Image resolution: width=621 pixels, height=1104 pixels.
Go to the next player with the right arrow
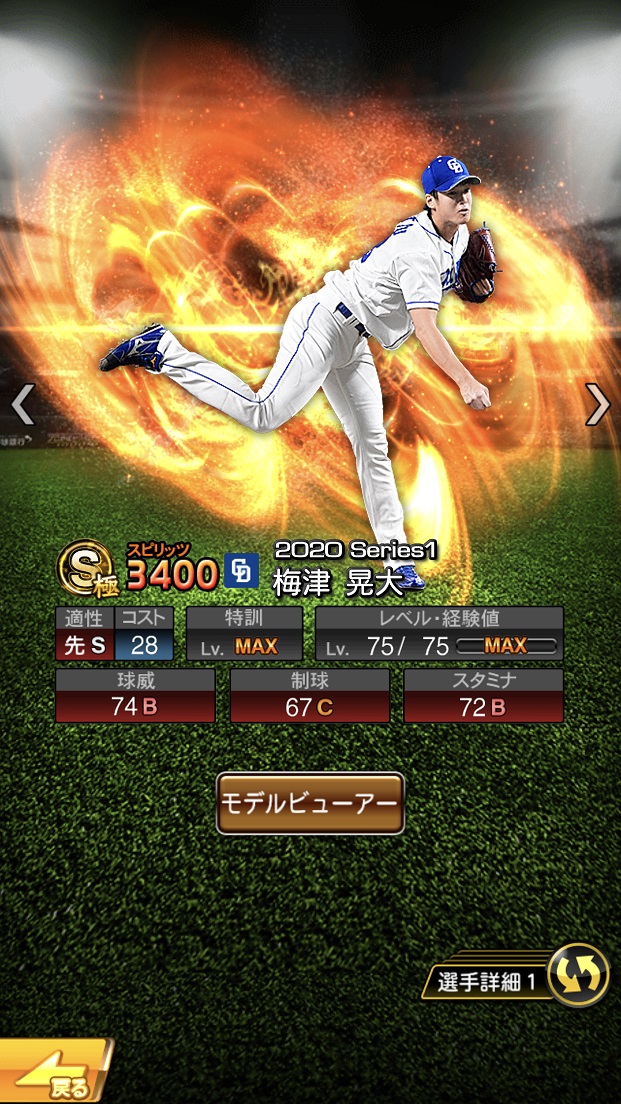pos(597,404)
